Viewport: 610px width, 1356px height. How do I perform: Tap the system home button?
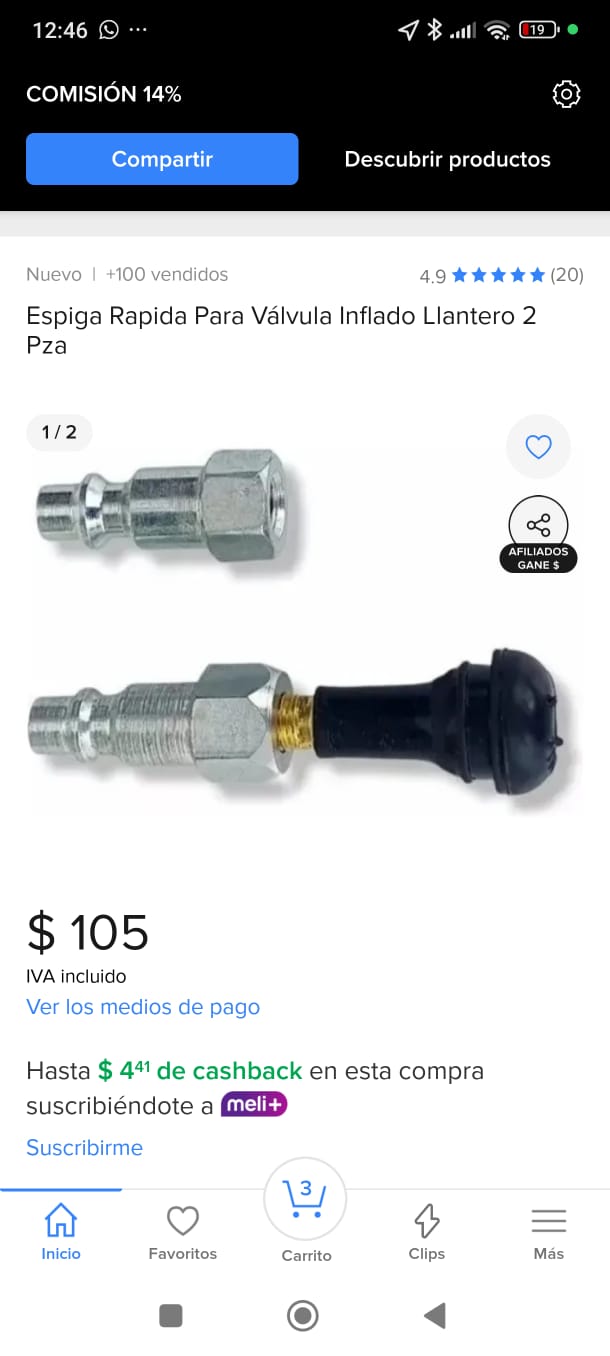click(x=303, y=1316)
